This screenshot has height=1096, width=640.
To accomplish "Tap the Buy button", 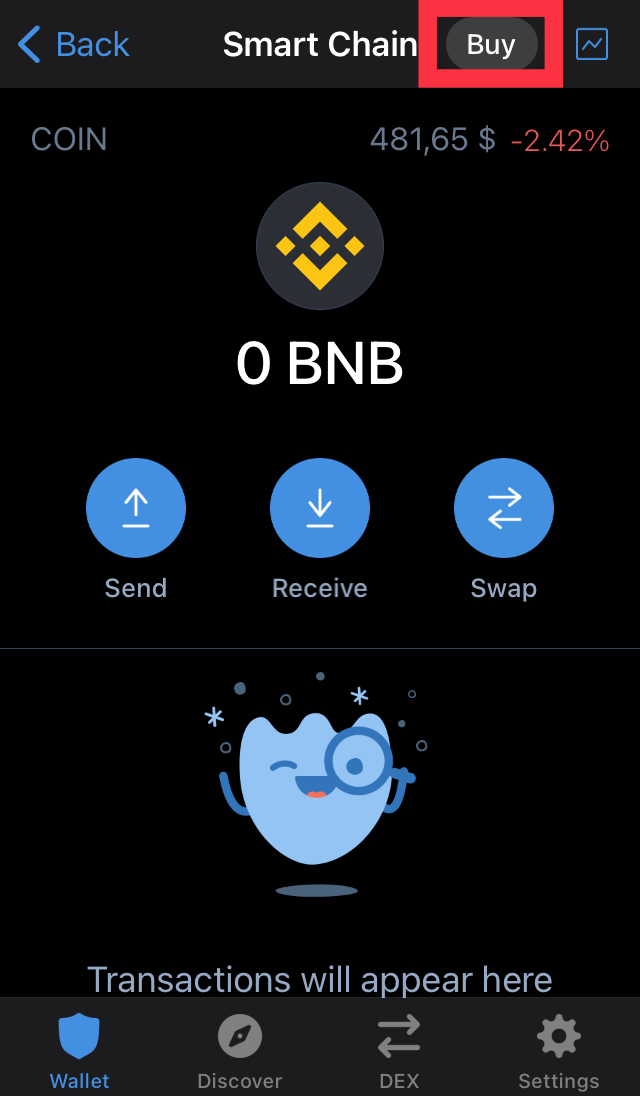I will point(491,45).
